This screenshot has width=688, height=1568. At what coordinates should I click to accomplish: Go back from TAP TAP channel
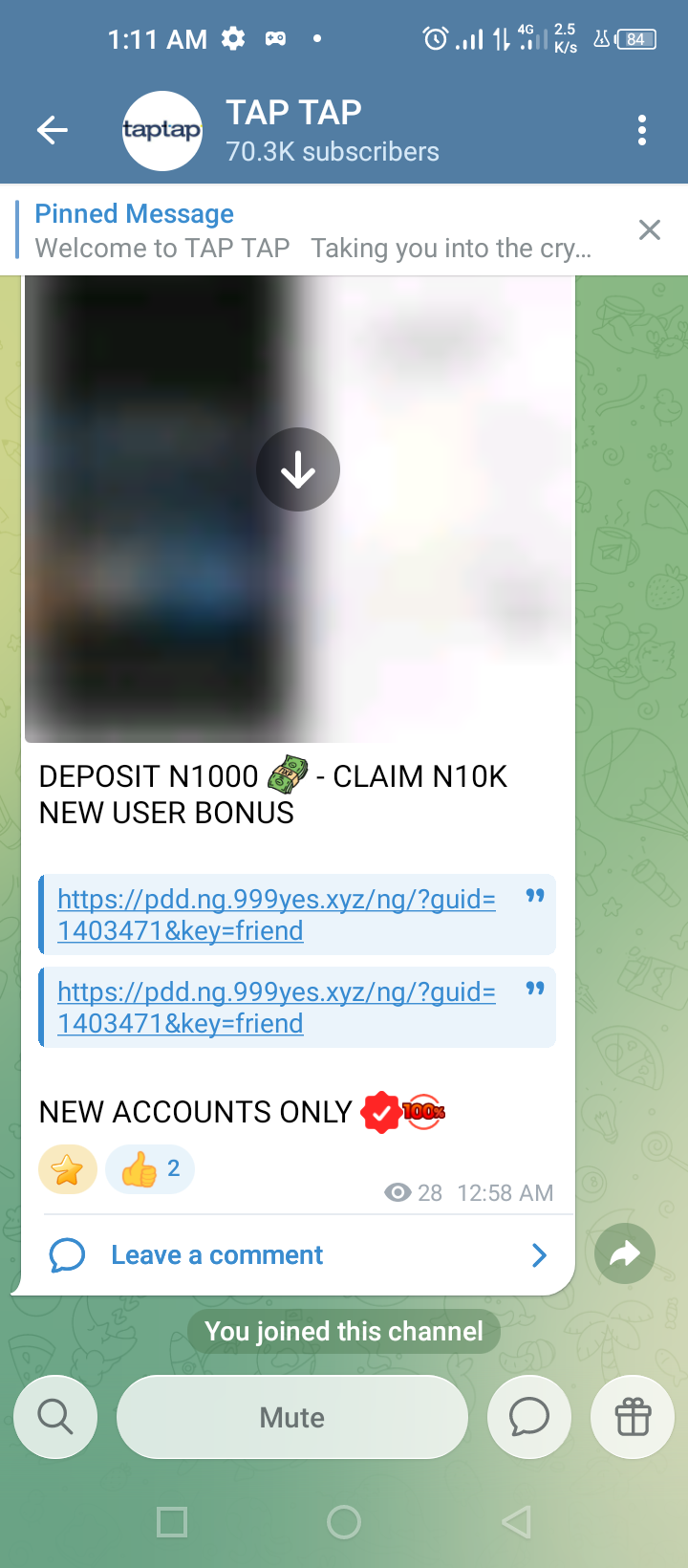click(53, 130)
